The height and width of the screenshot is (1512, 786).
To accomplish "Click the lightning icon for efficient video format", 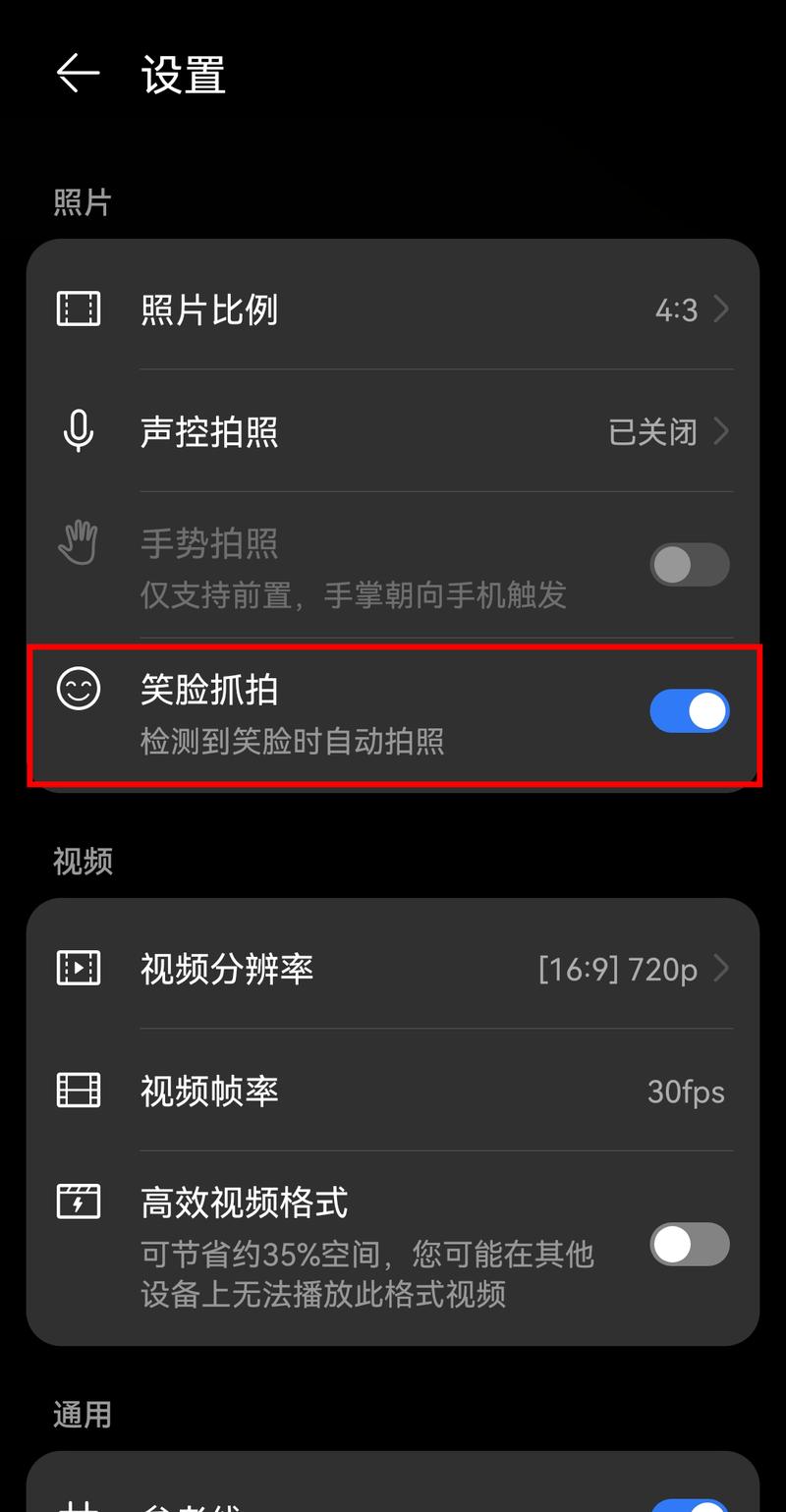I will 78,1200.
